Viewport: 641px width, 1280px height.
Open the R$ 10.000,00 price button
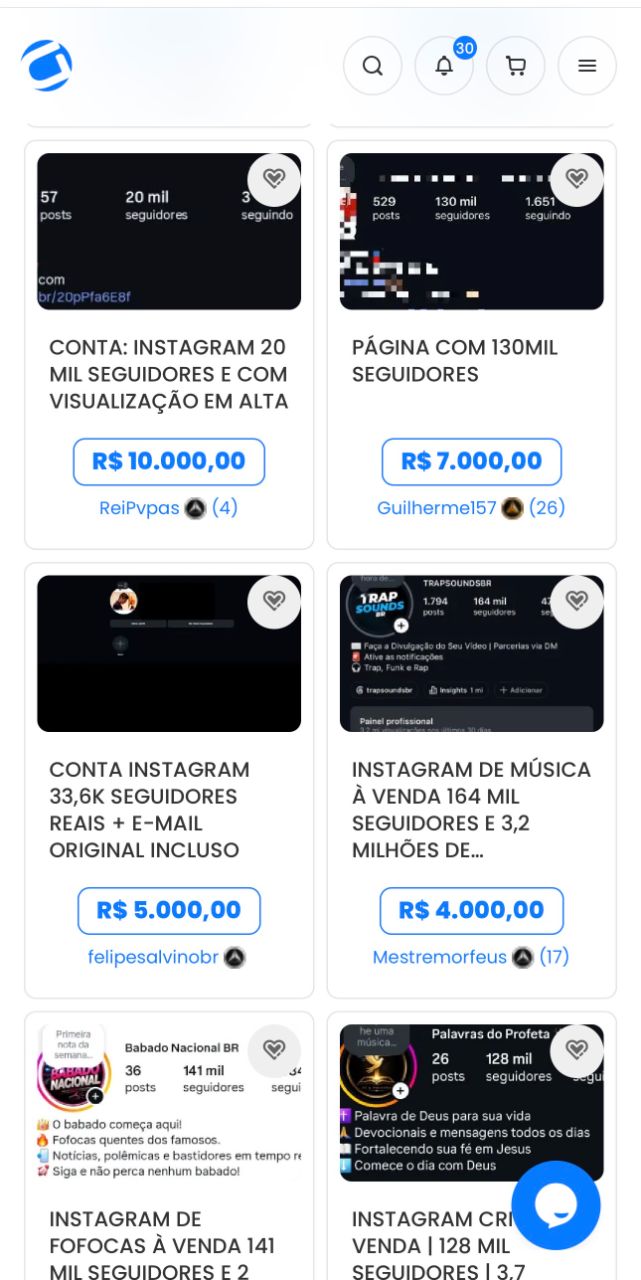click(169, 462)
